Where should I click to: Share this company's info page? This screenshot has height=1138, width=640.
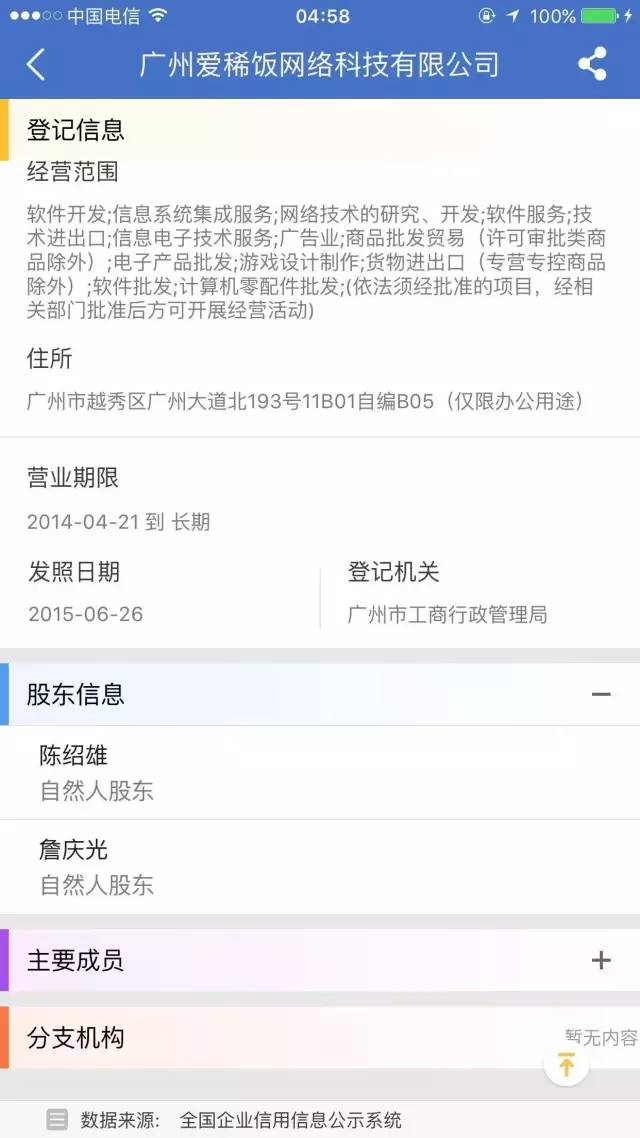pyautogui.click(x=592, y=65)
